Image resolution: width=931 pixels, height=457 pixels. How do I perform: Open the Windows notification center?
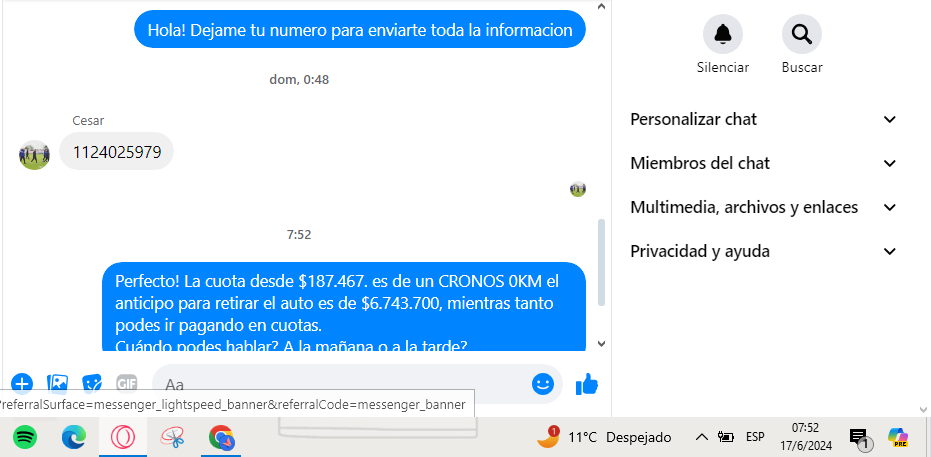[859, 437]
